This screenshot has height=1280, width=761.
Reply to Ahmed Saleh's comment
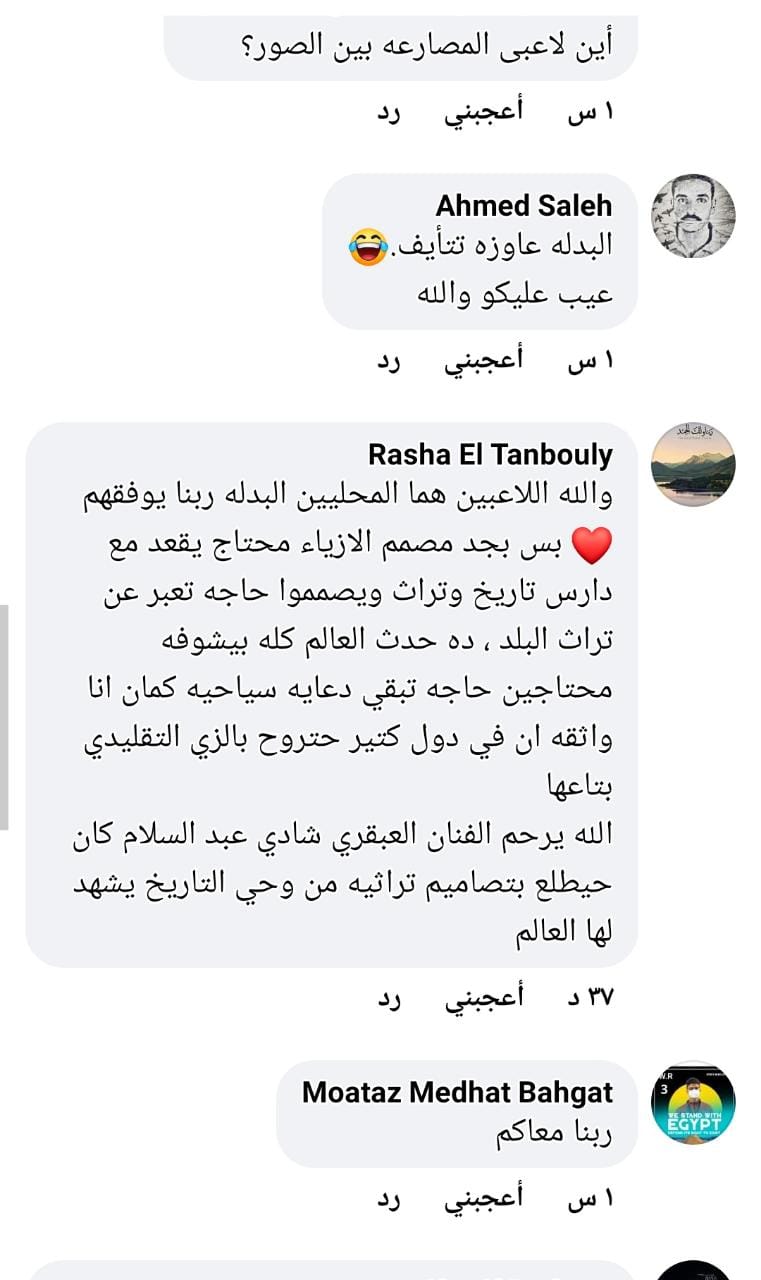click(388, 361)
